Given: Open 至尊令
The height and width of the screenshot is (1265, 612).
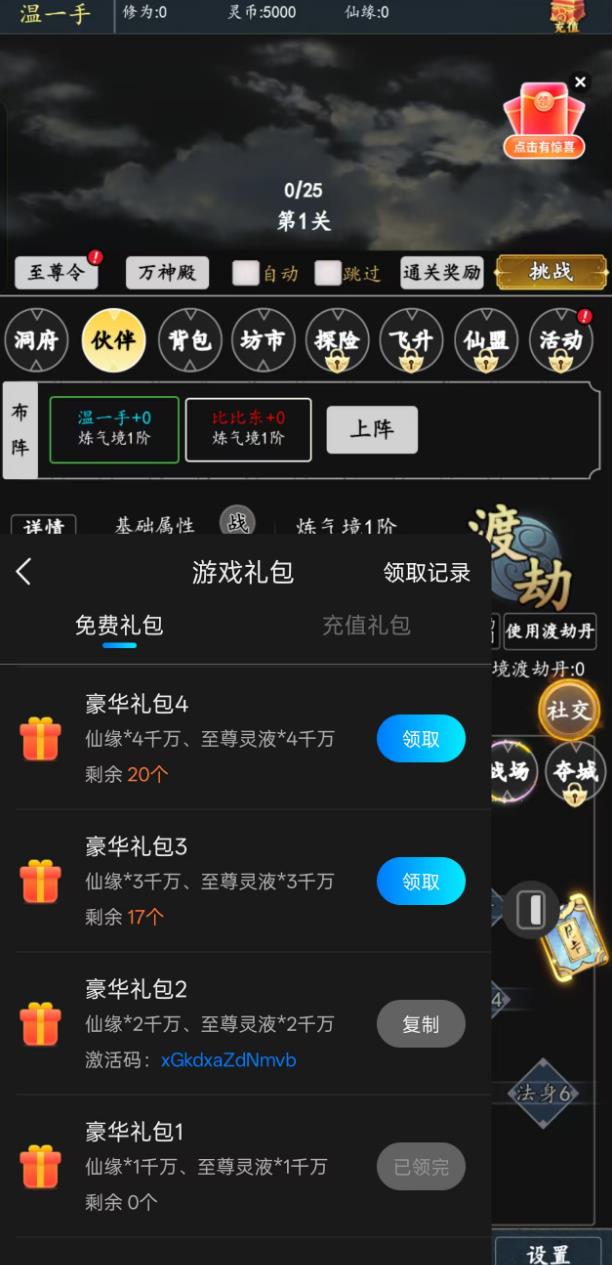Looking at the screenshot, I should coord(56,272).
